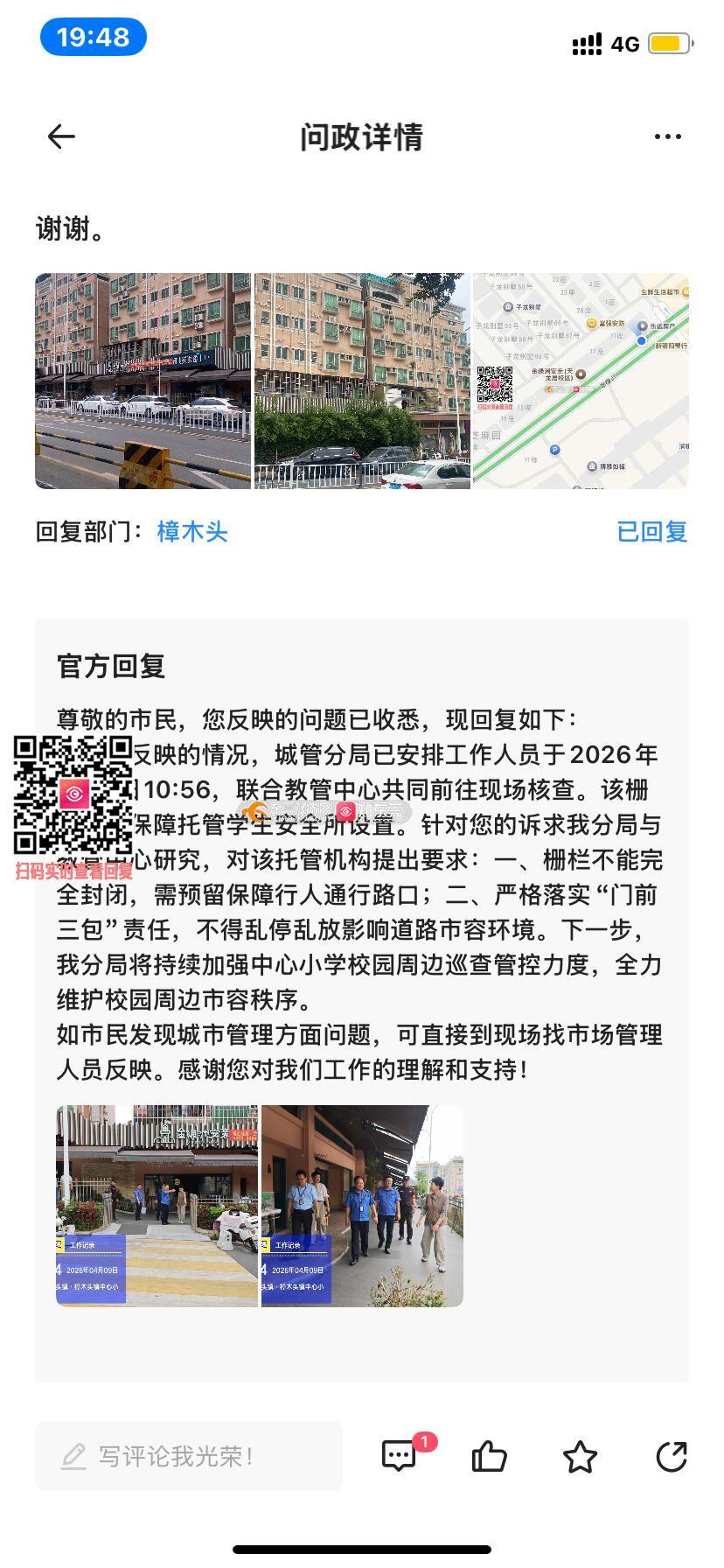Enlarge the map screenshot image

point(581,381)
